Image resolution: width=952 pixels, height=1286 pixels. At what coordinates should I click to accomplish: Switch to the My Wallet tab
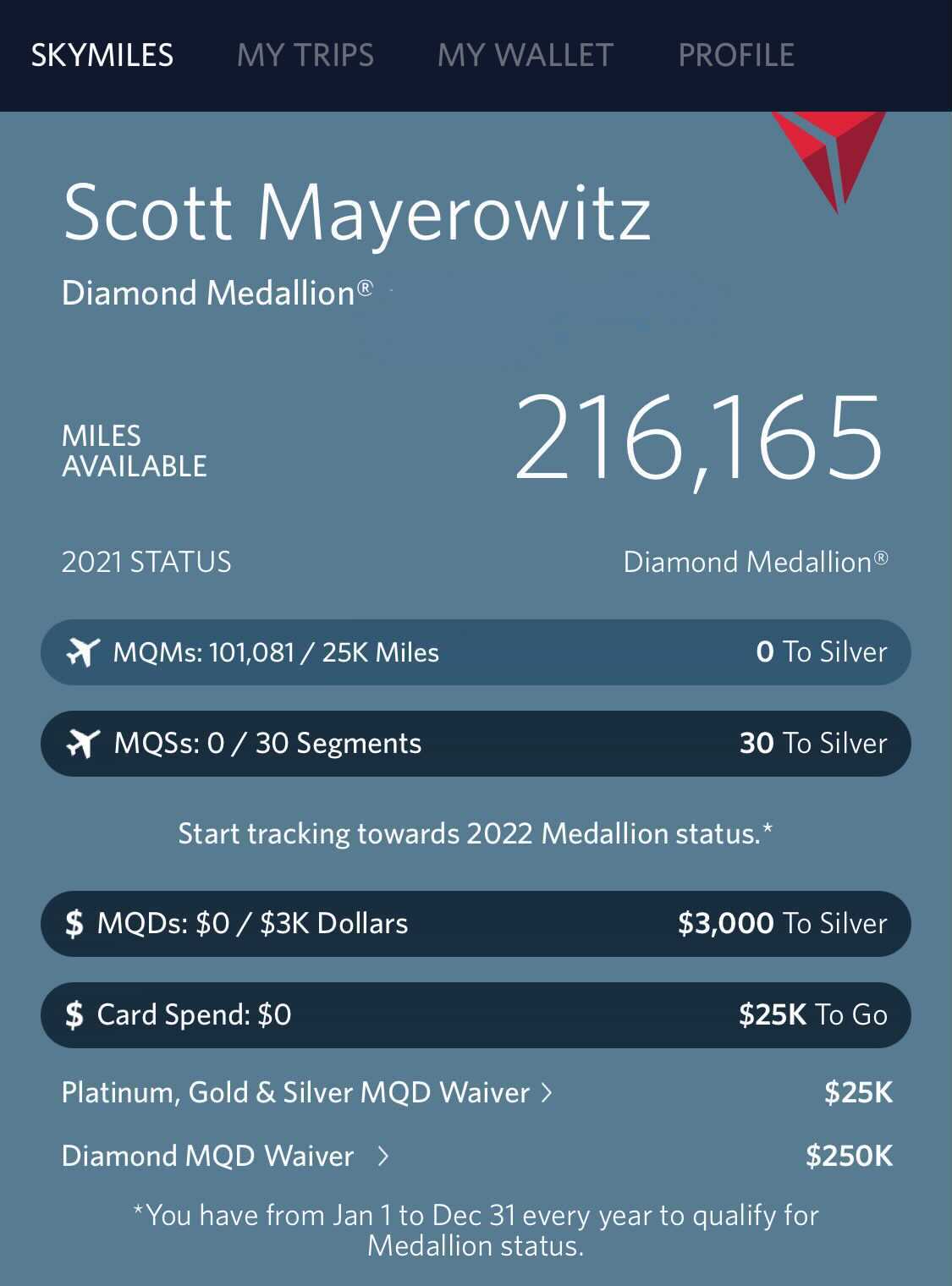[x=525, y=55]
